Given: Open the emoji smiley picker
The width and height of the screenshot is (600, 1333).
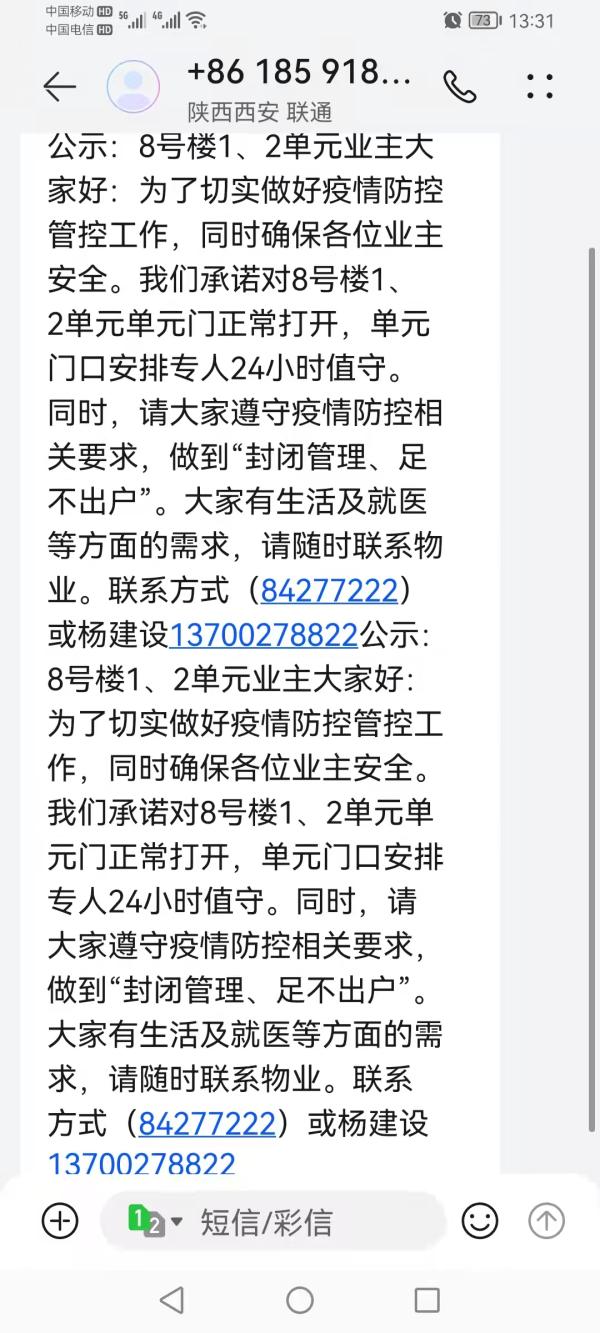Looking at the screenshot, I should click(x=480, y=1220).
